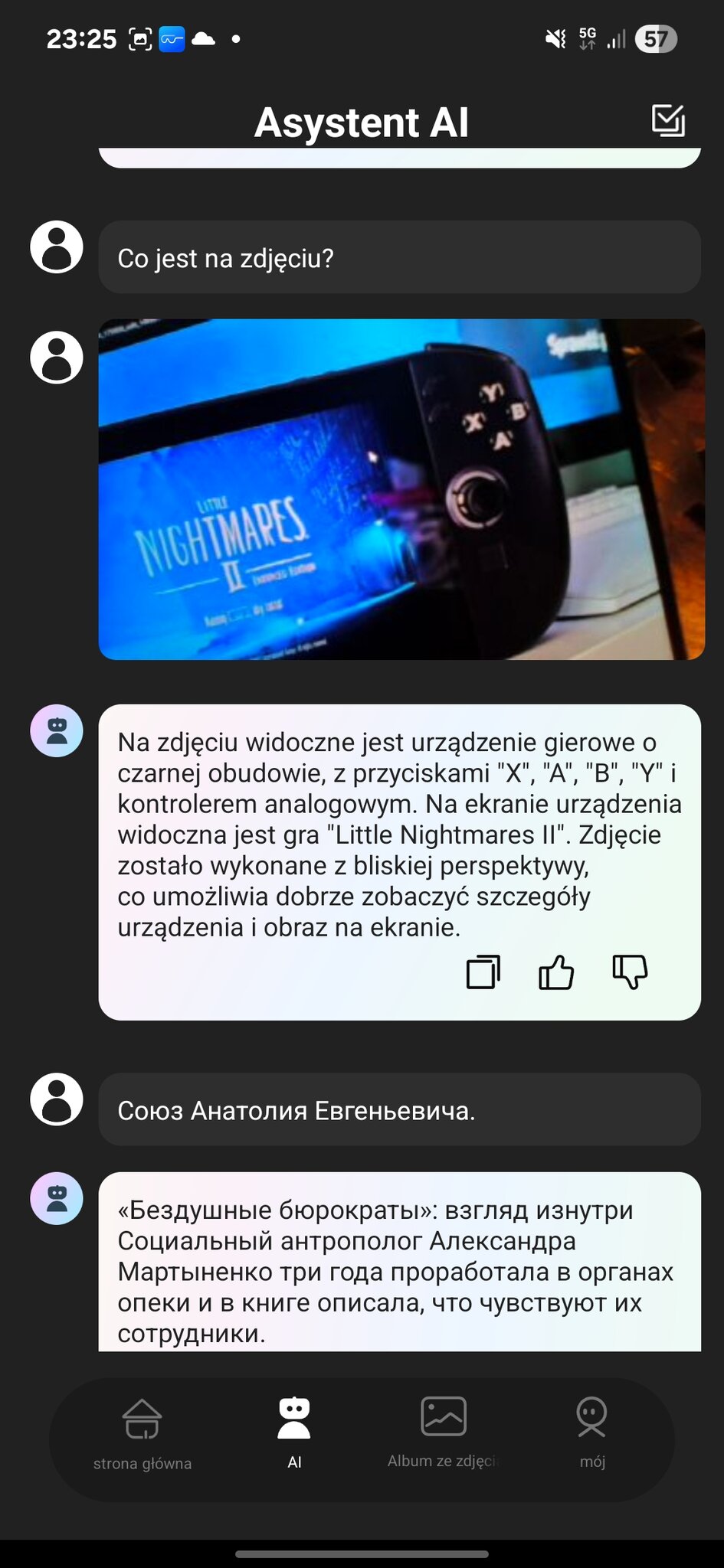The height and width of the screenshot is (1568, 724).
Task: Give thumbs down to the Polish answer
Action: [630, 972]
